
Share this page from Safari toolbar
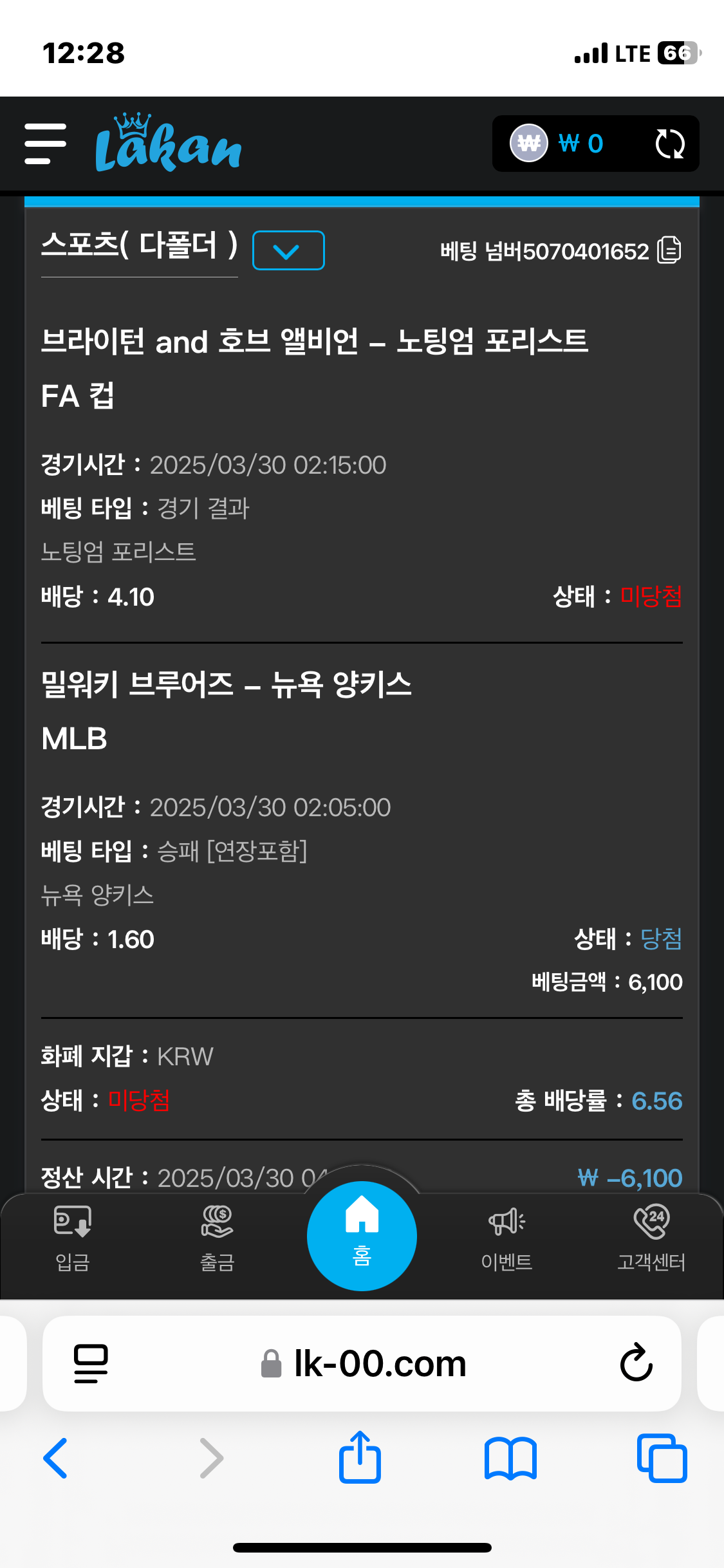click(x=360, y=1458)
